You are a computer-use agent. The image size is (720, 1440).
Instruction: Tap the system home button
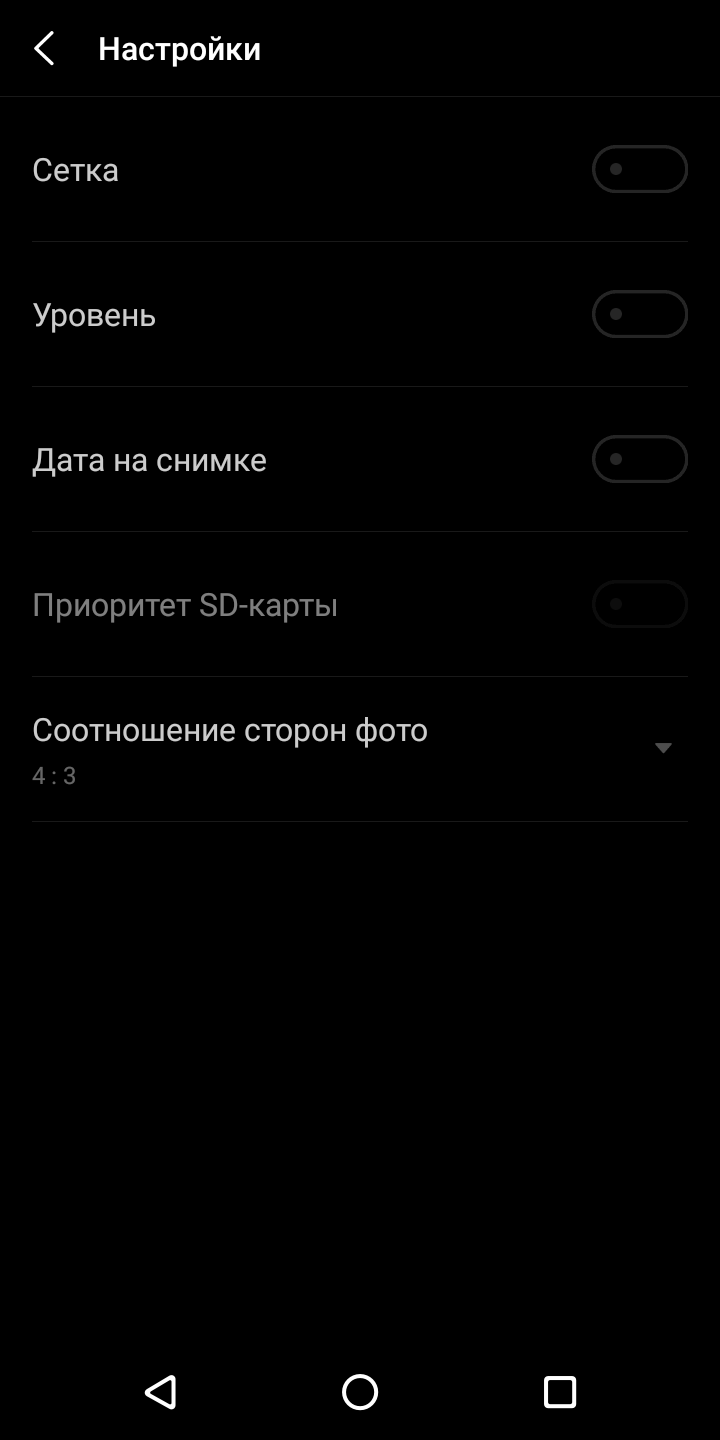(x=360, y=1391)
